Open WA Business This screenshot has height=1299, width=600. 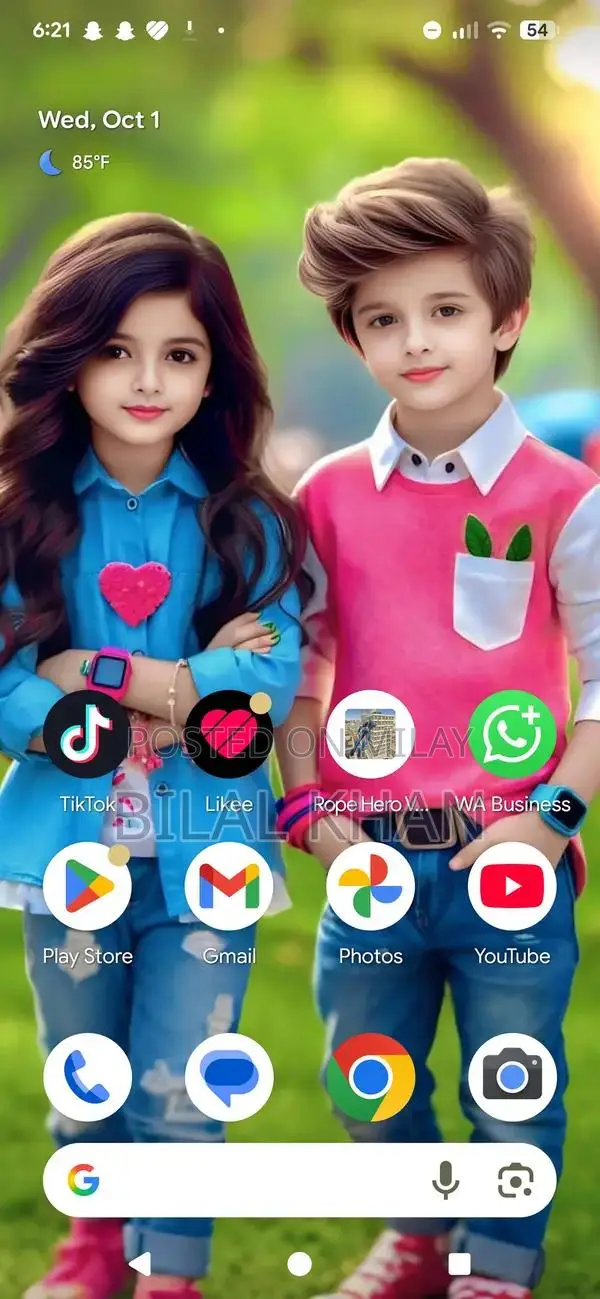[x=512, y=735]
